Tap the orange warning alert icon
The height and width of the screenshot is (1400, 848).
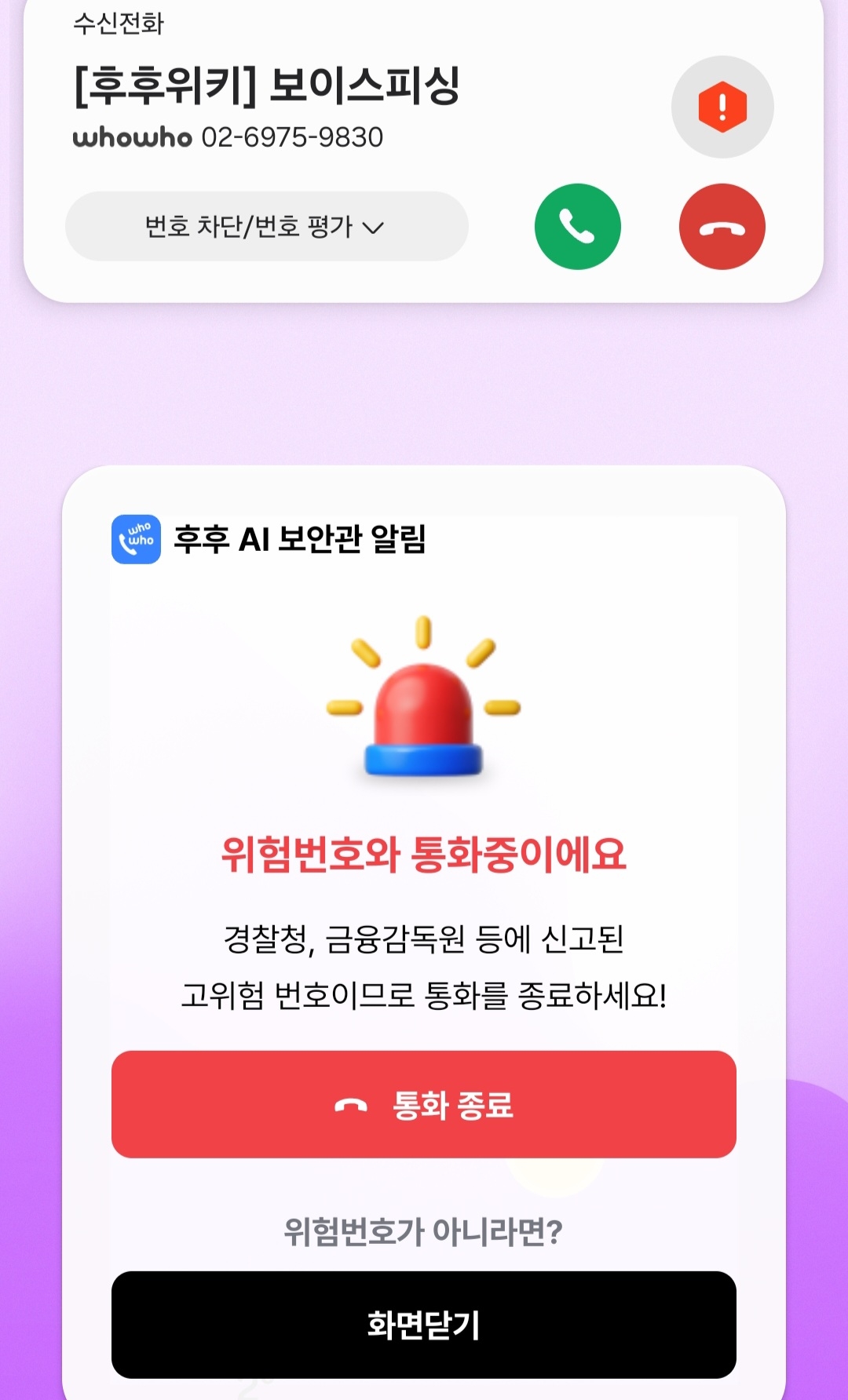(x=722, y=107)
